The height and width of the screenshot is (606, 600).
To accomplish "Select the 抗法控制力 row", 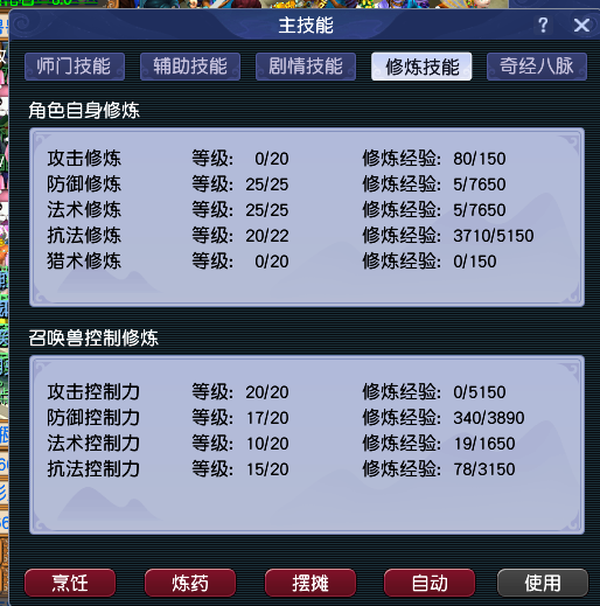I will click(93, 468).
